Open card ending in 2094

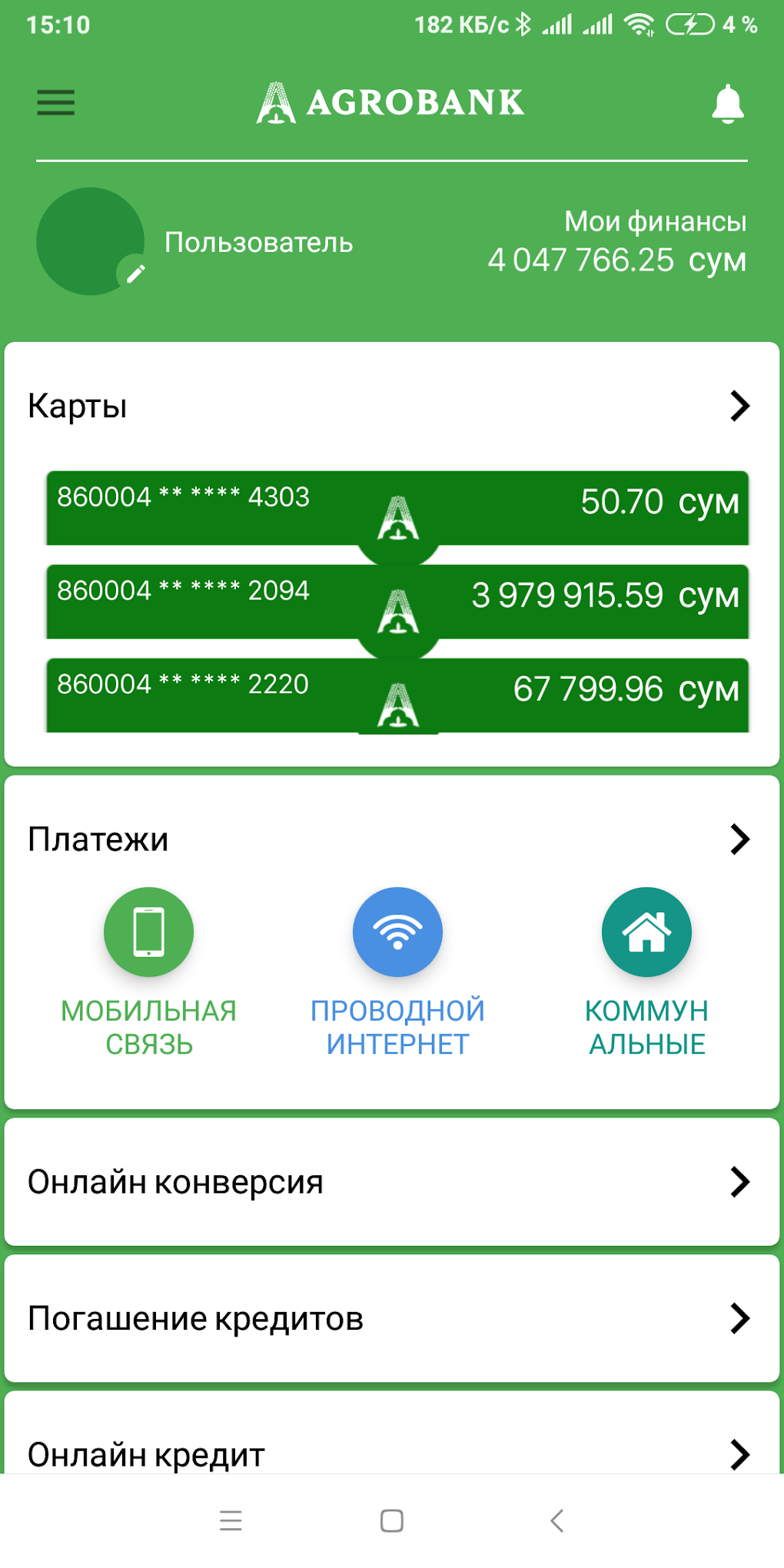(397, 602)
